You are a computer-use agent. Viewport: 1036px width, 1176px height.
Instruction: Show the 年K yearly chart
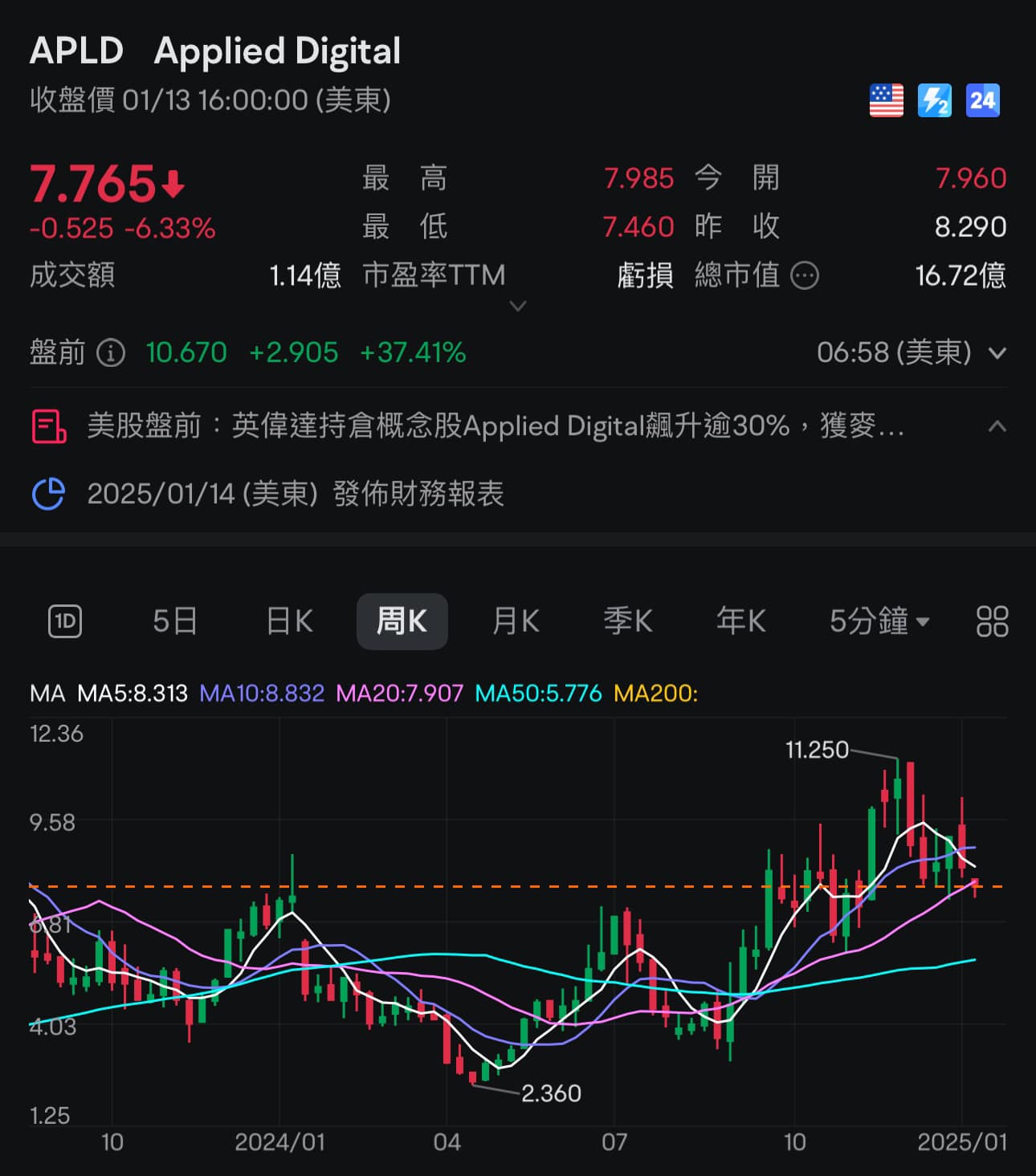tap(740, 621)
